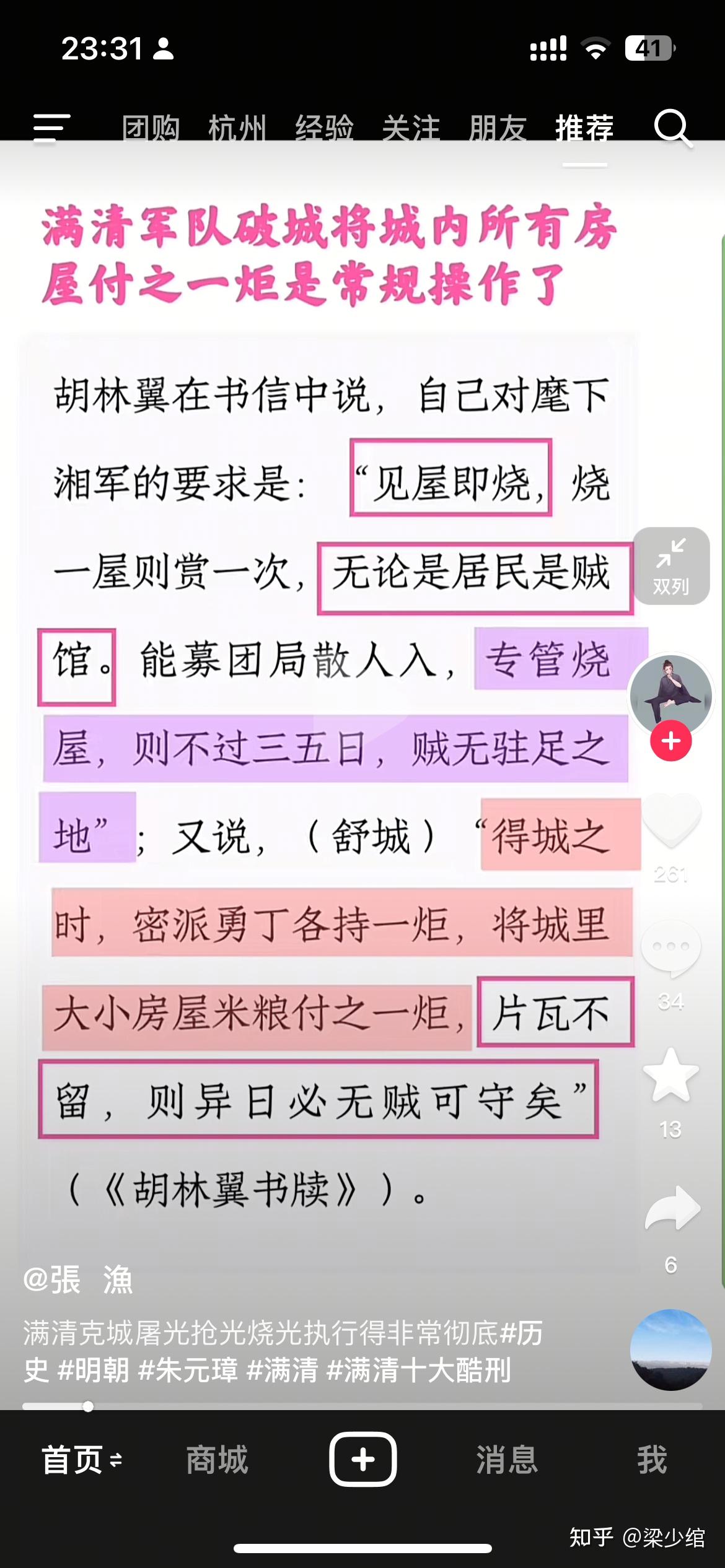The width and height of the screenshot is (725, 1568).
Task: Switch to the 朋友 tab
Action: click(x=498, y=129)
